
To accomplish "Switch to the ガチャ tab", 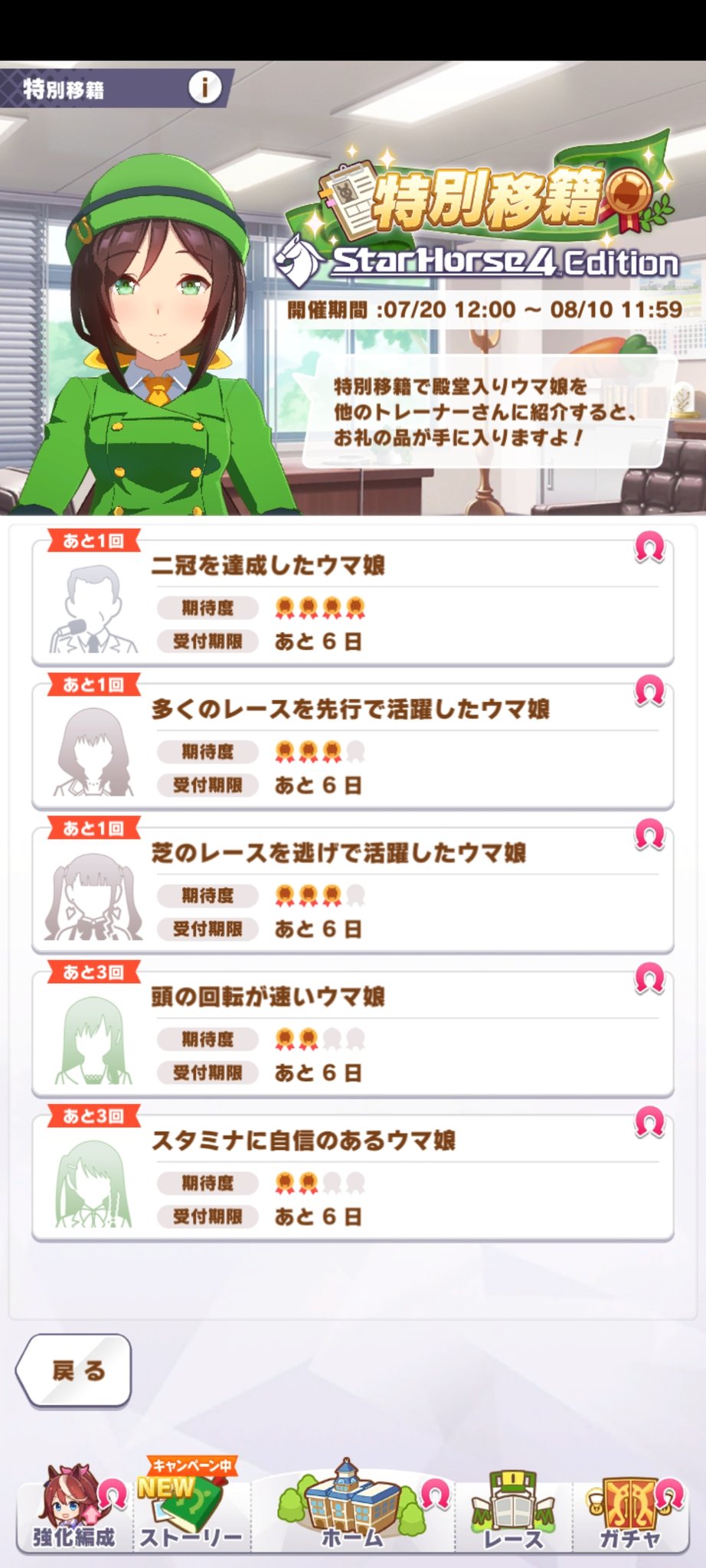I will (629, 1512).
